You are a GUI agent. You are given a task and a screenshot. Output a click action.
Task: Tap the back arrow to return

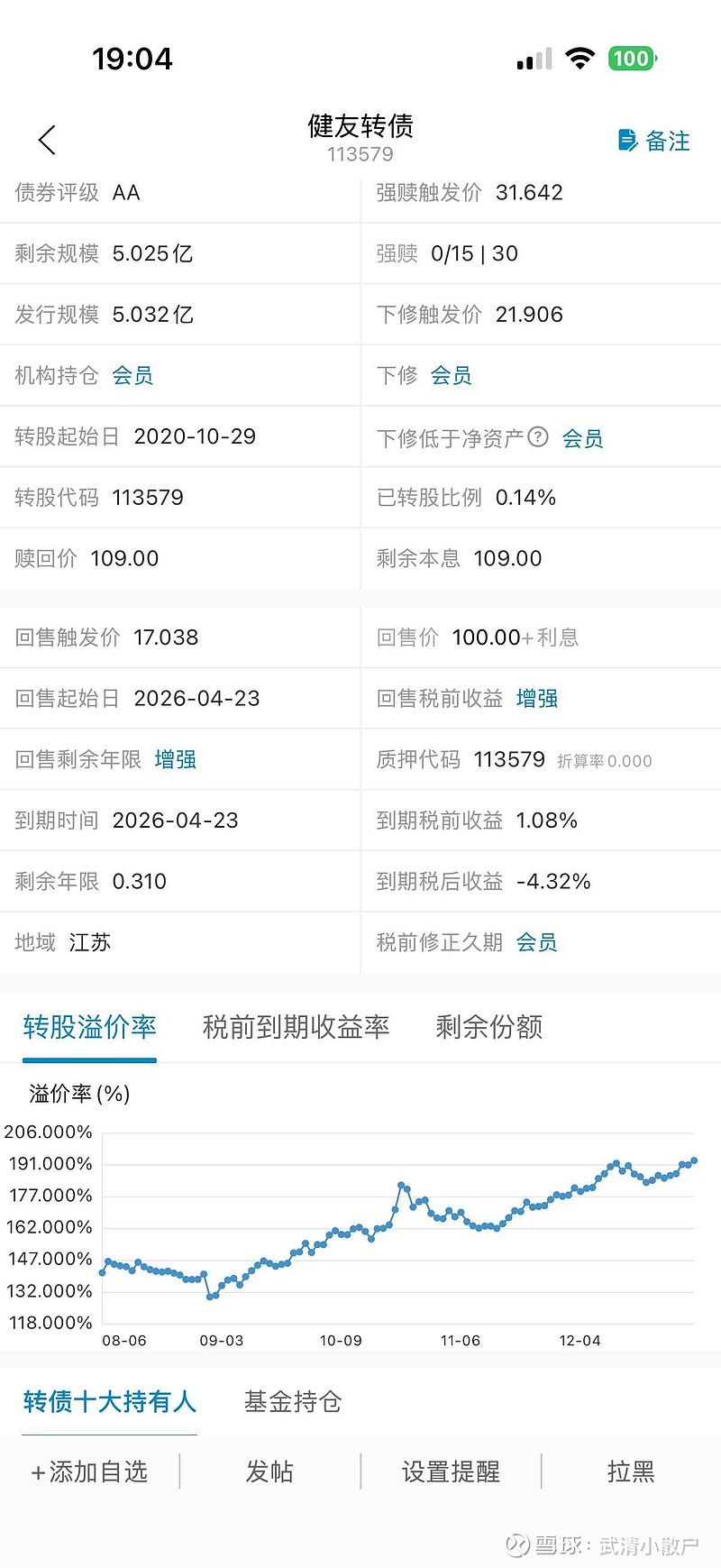(x=47, y=140)
